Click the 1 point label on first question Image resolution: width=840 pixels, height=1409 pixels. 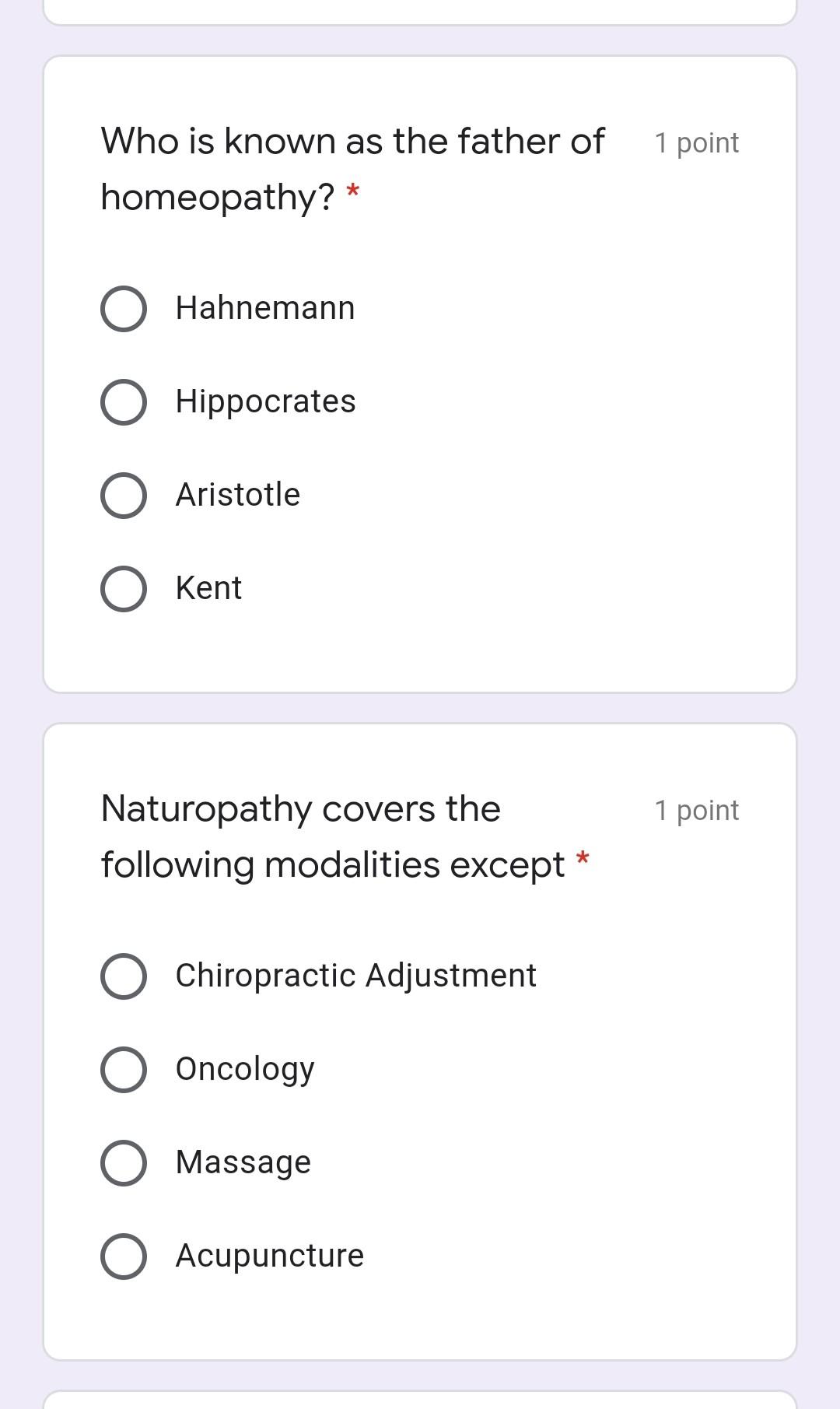[696, 142]
